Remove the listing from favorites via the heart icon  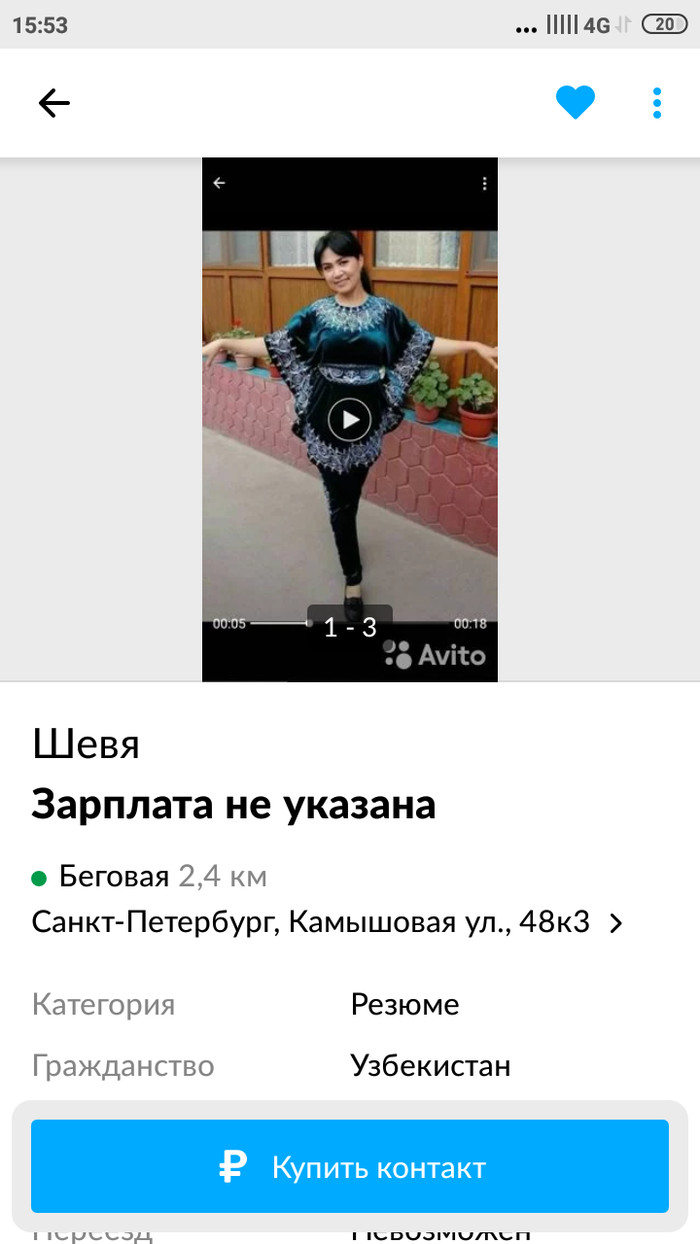(x=575, y=103)
